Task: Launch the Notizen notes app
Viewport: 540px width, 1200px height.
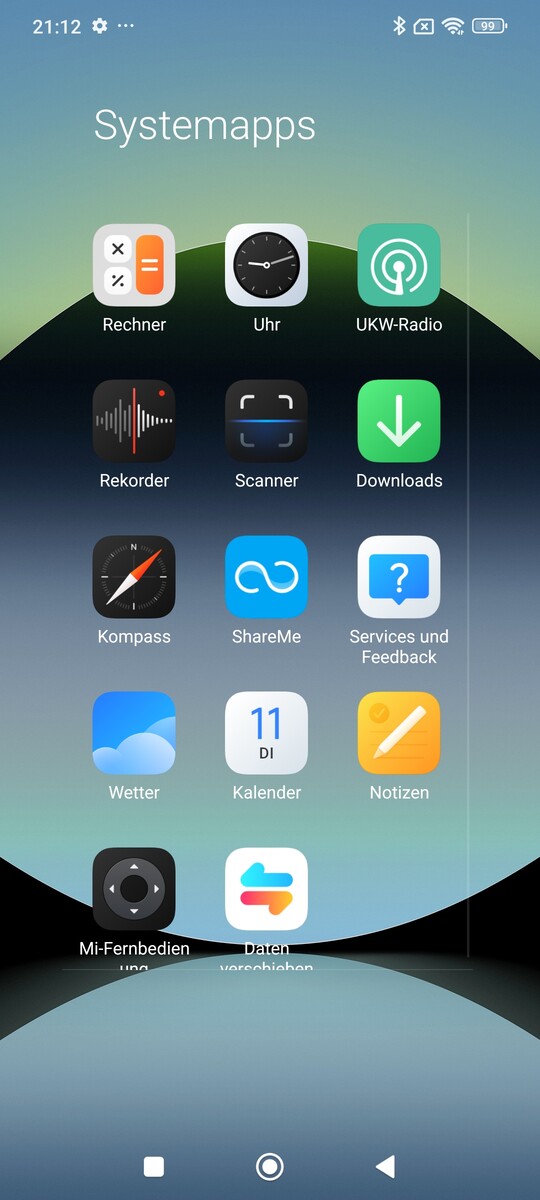Action: pos(399,733)
